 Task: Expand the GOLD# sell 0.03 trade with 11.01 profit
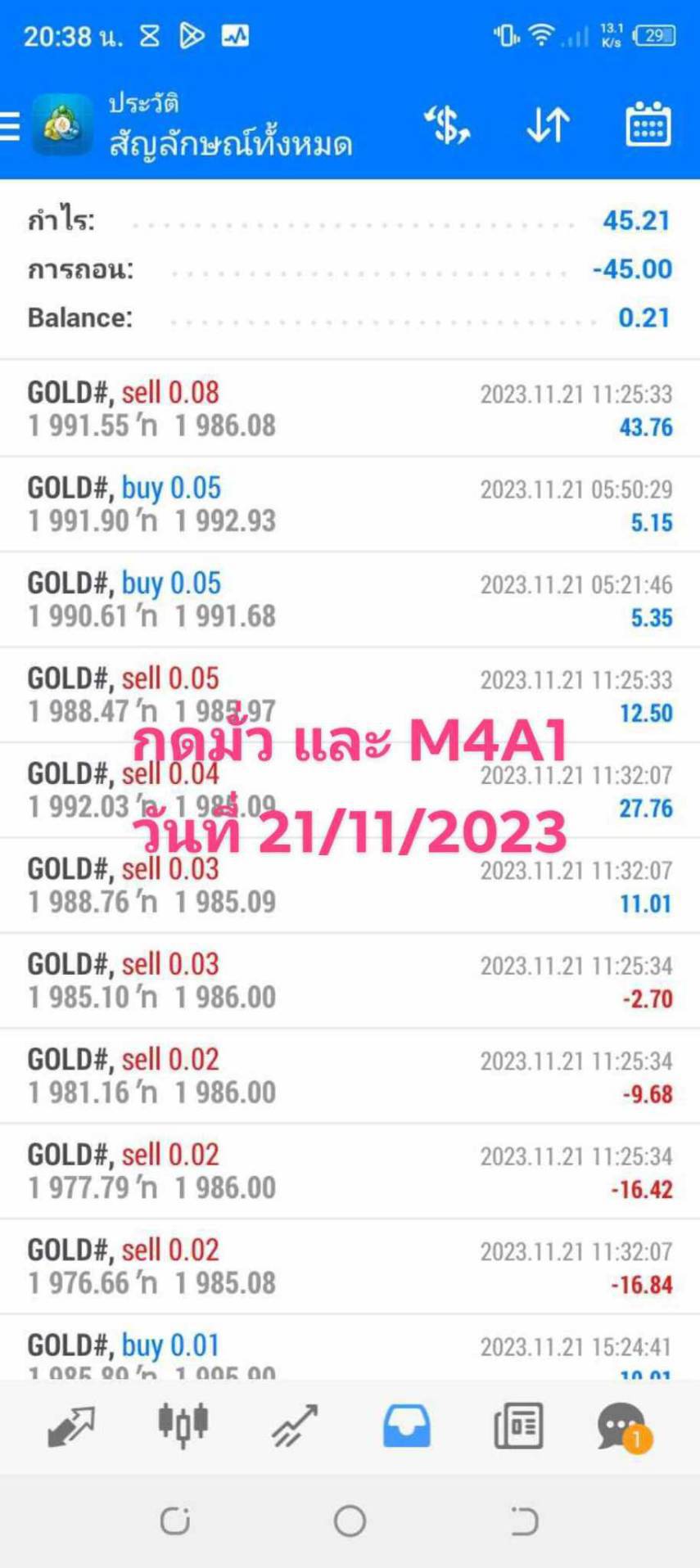(350, 885)
